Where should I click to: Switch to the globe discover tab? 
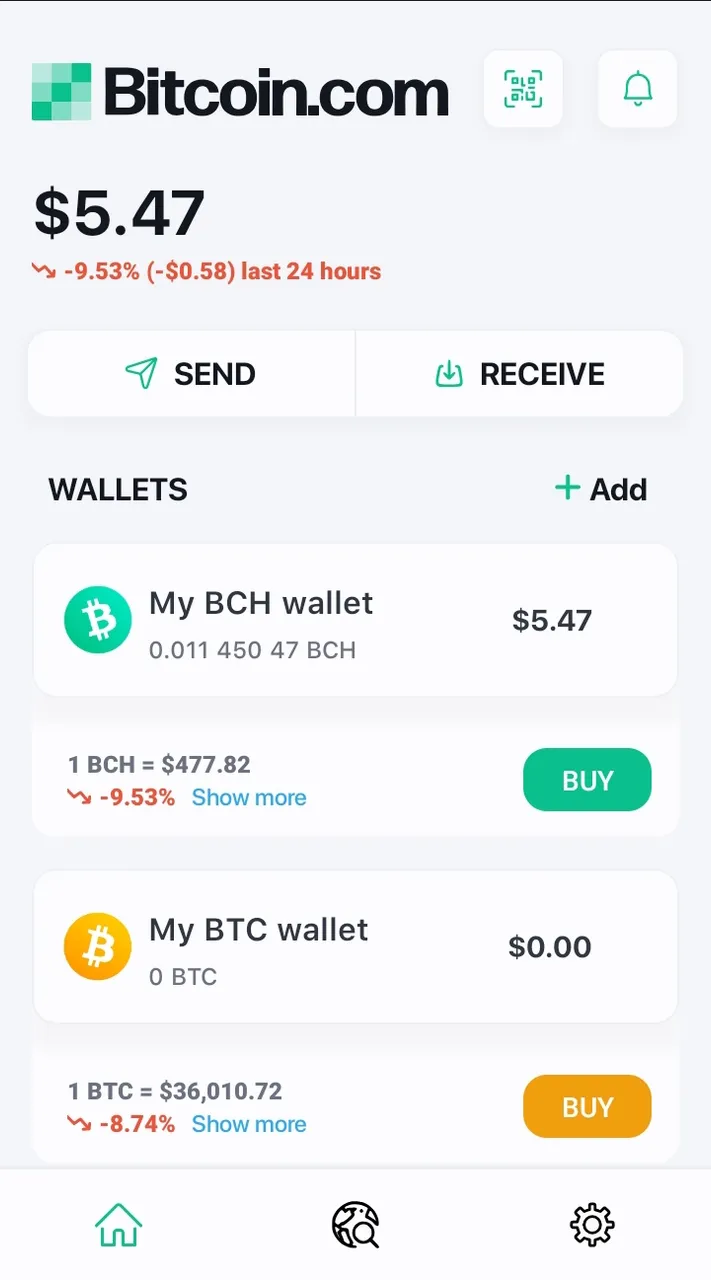355,1224
